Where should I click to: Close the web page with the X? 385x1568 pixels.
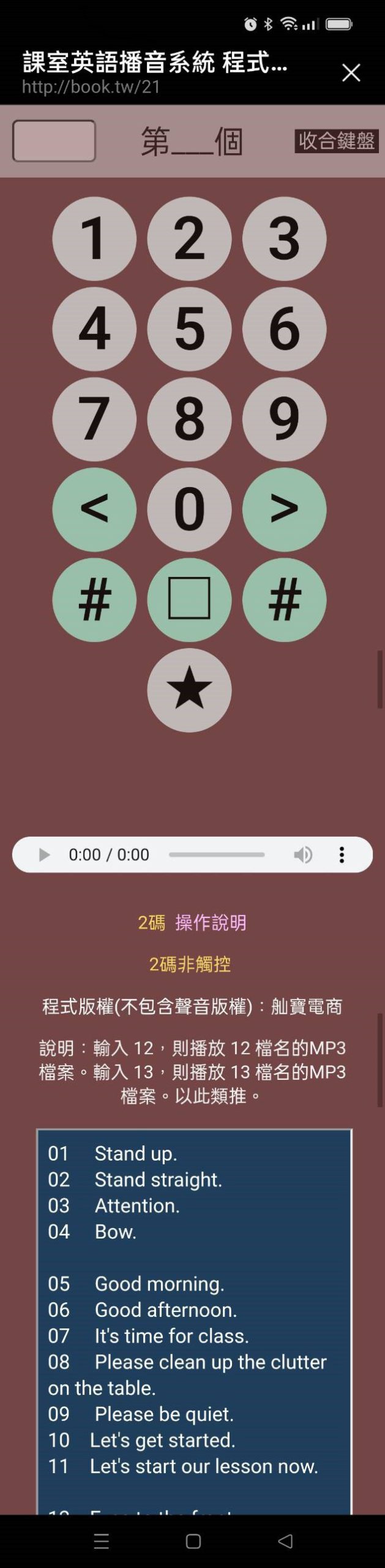click(351, 73)
